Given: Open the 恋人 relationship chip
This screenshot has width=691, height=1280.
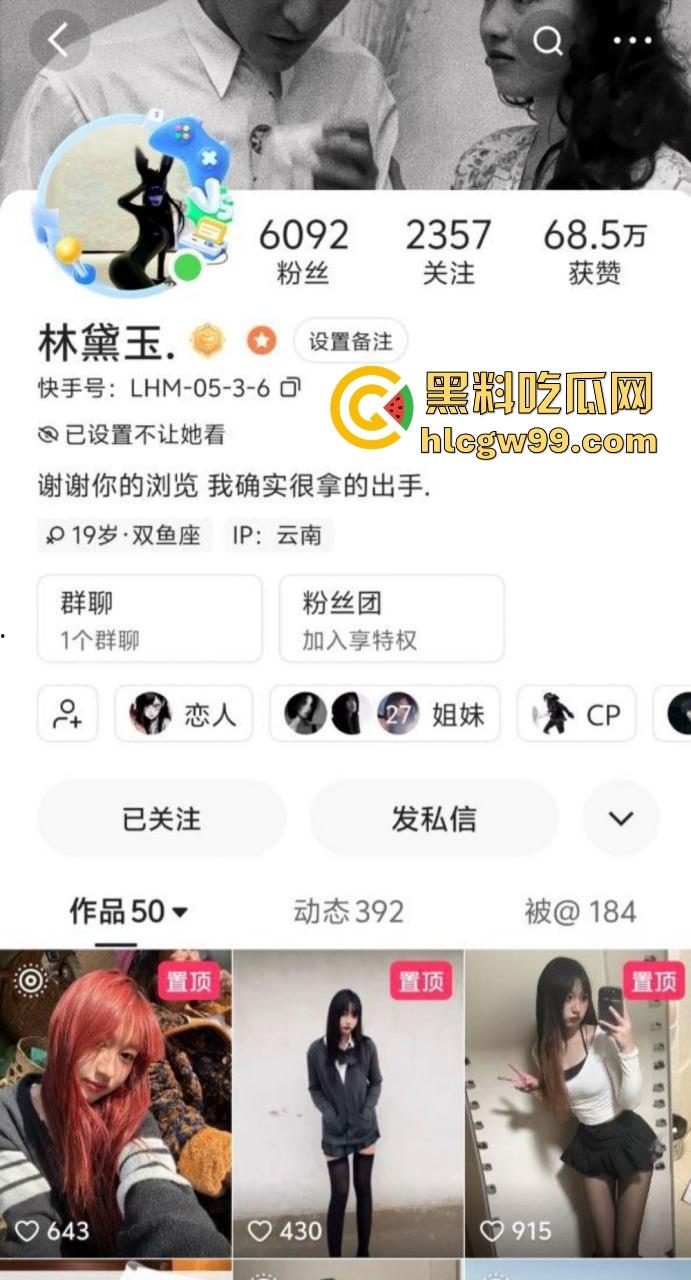Looking at the screenshot, I should click(183, 714).
